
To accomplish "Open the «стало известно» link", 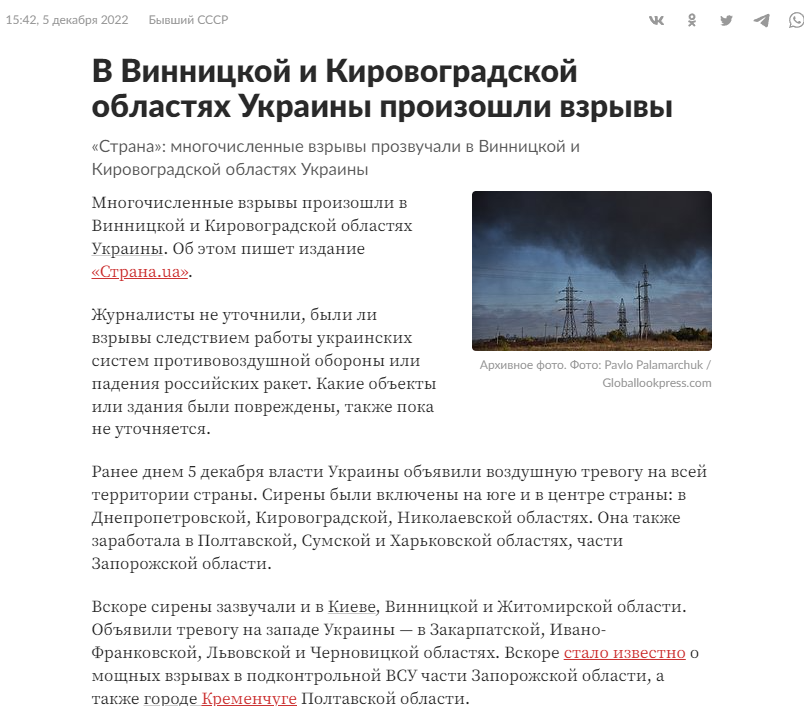I will [x=625, y=653].
